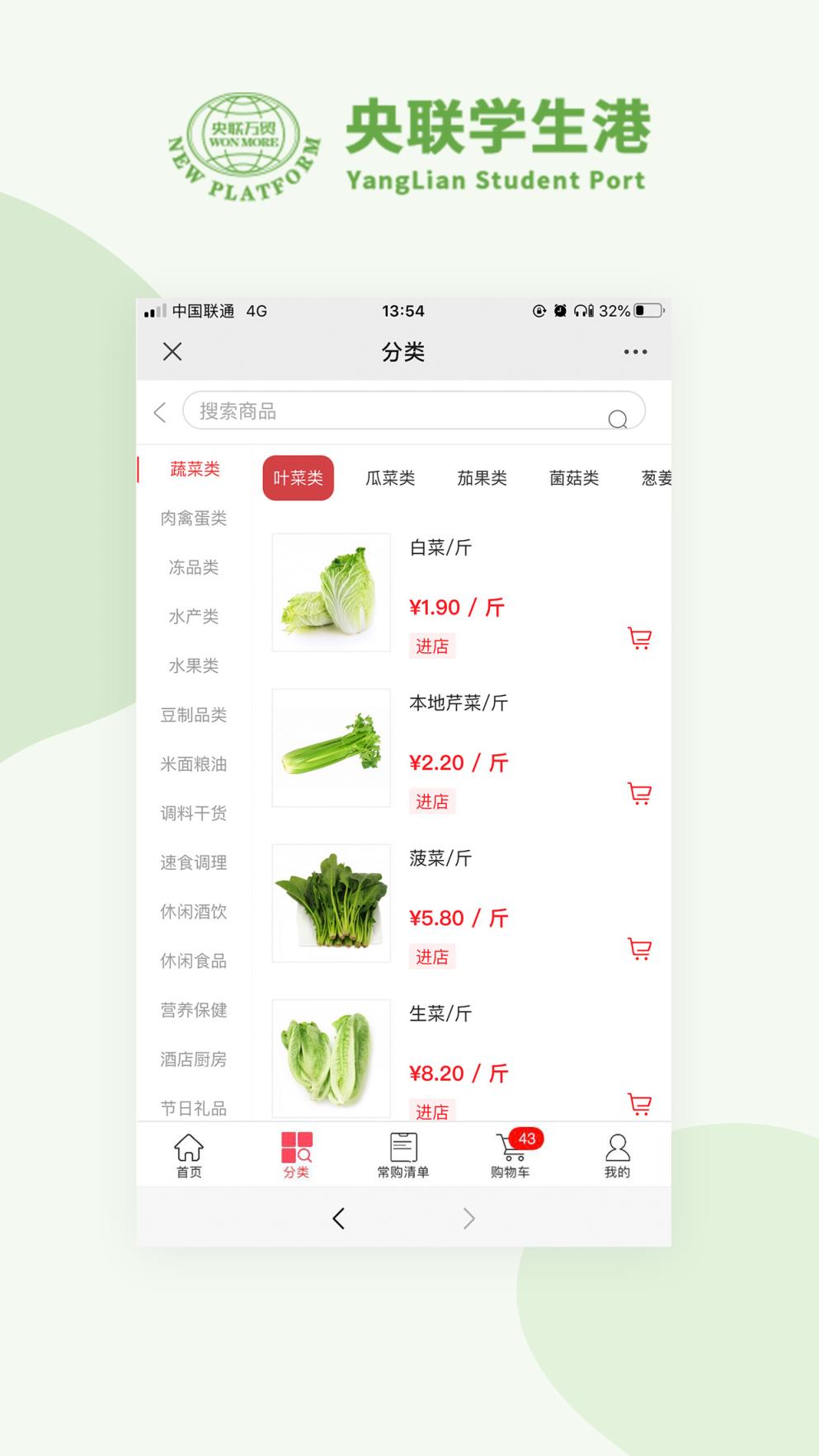This screenshot has height=1456, width=819.
Task: Tap the cart icon beside 本地芹菜
Action: pos(639,793)
